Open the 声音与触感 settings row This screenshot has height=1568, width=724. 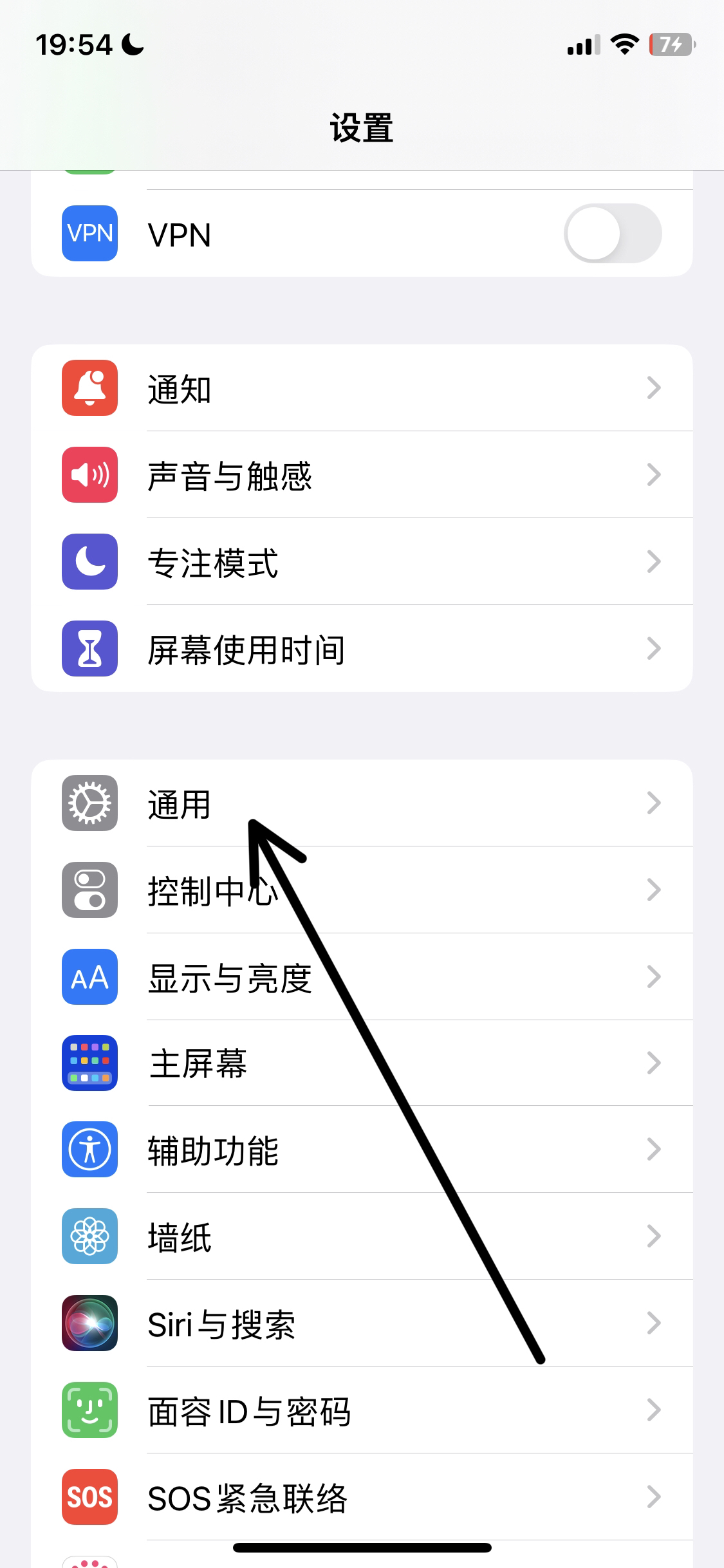click(360, 474)
